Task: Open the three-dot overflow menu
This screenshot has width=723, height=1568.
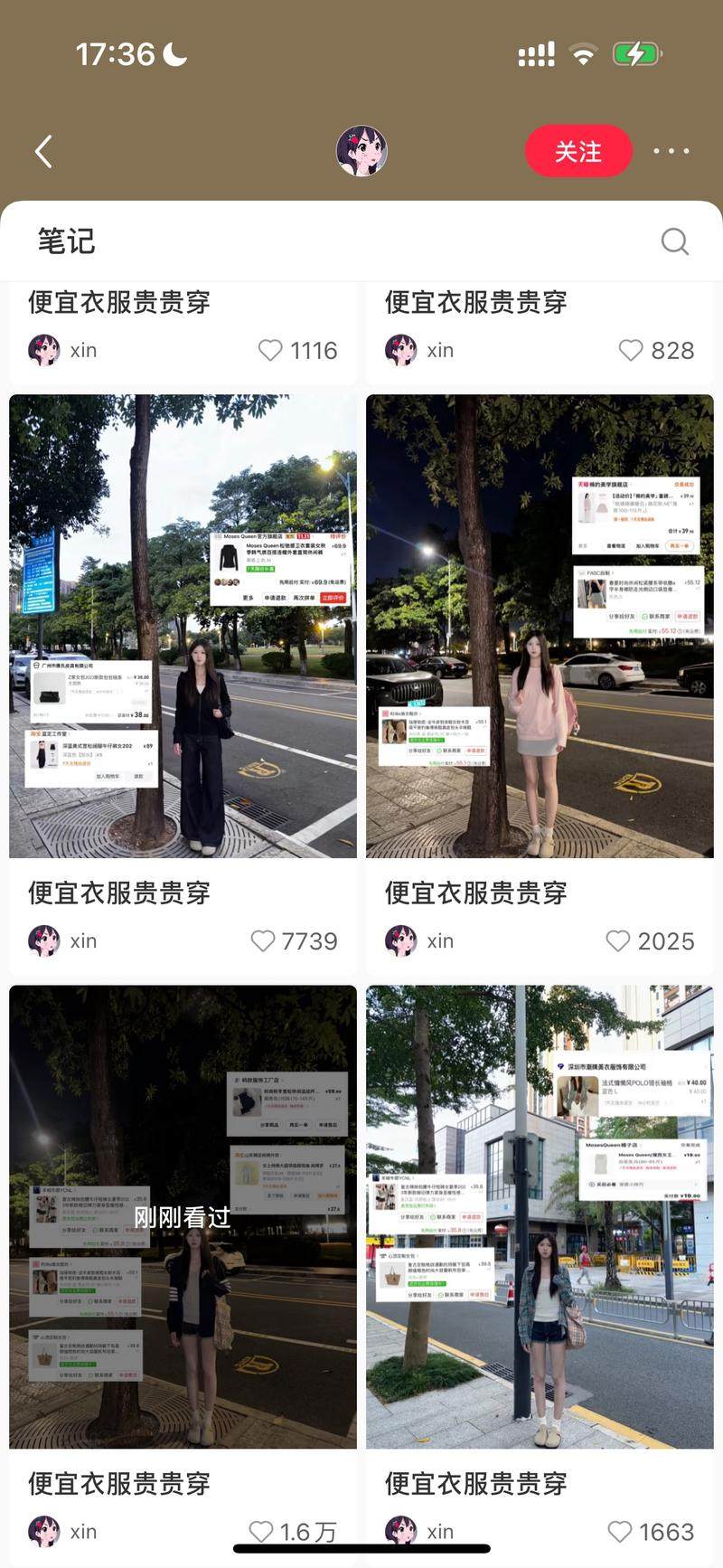Action: [x=671, y=151]
